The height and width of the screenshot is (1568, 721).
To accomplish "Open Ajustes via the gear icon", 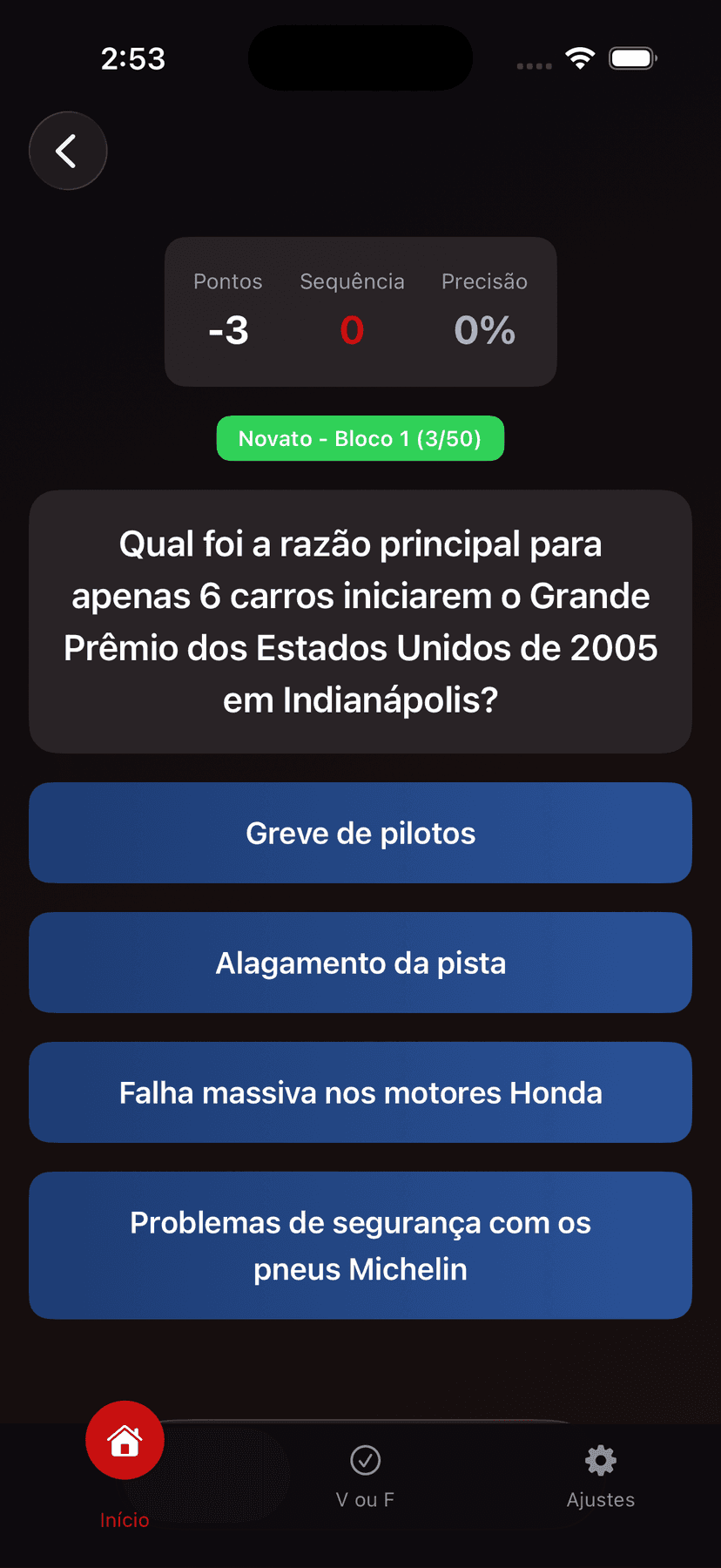I will (x=600, y=1460).
